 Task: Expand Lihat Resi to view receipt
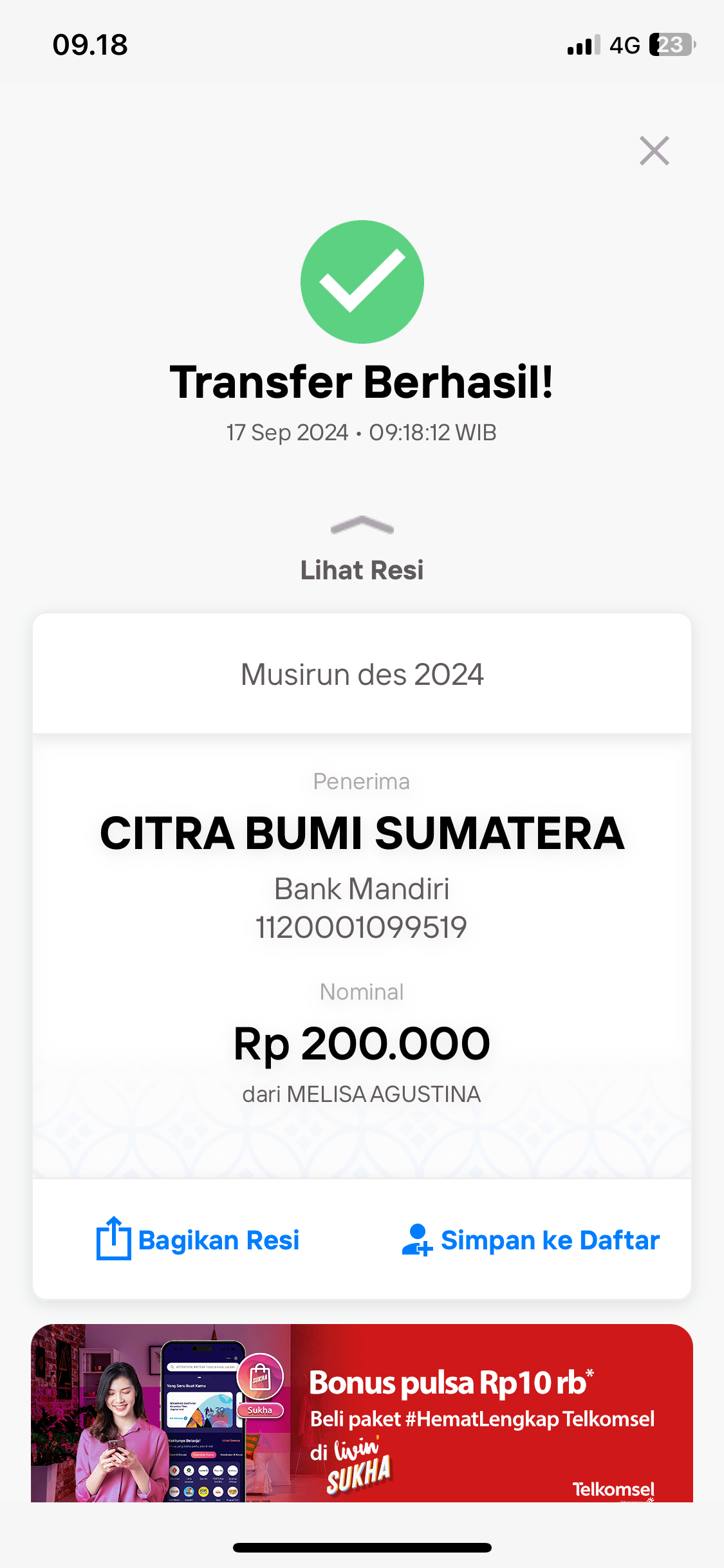(x=362, y=550)
